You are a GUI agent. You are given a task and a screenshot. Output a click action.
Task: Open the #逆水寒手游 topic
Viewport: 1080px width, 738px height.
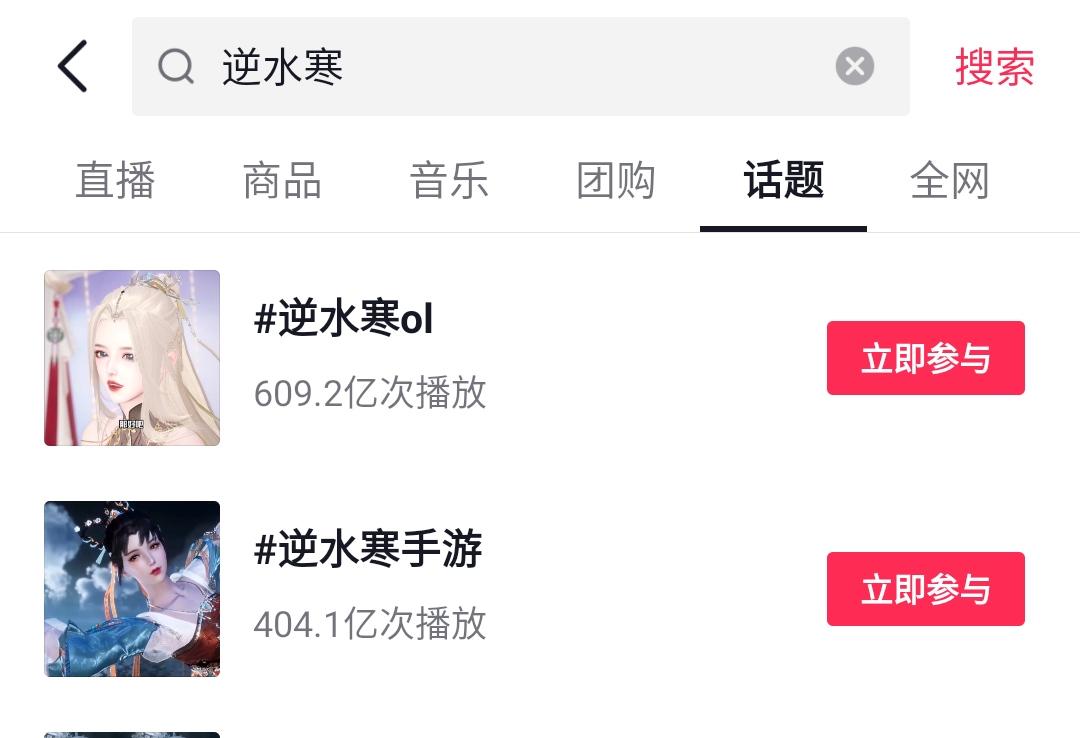[x=368, y=550]
